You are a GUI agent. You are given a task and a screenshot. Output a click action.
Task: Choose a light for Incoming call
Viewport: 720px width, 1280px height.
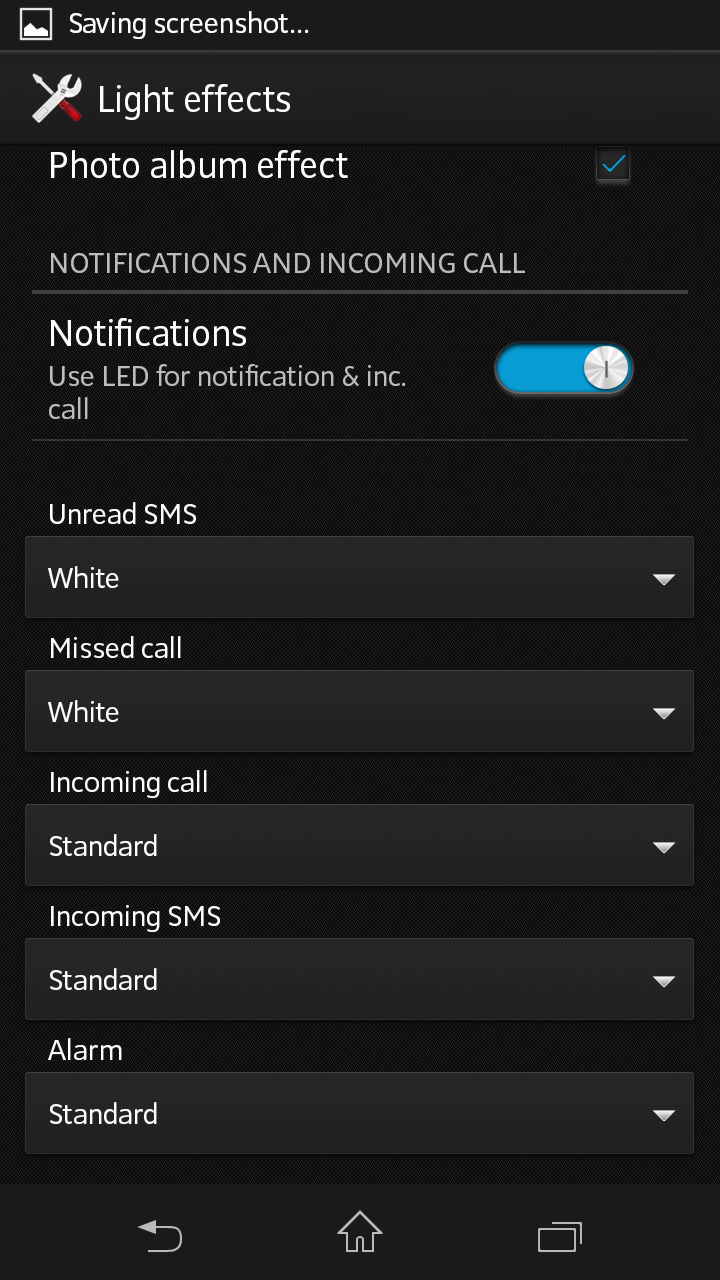click(359, 845)
